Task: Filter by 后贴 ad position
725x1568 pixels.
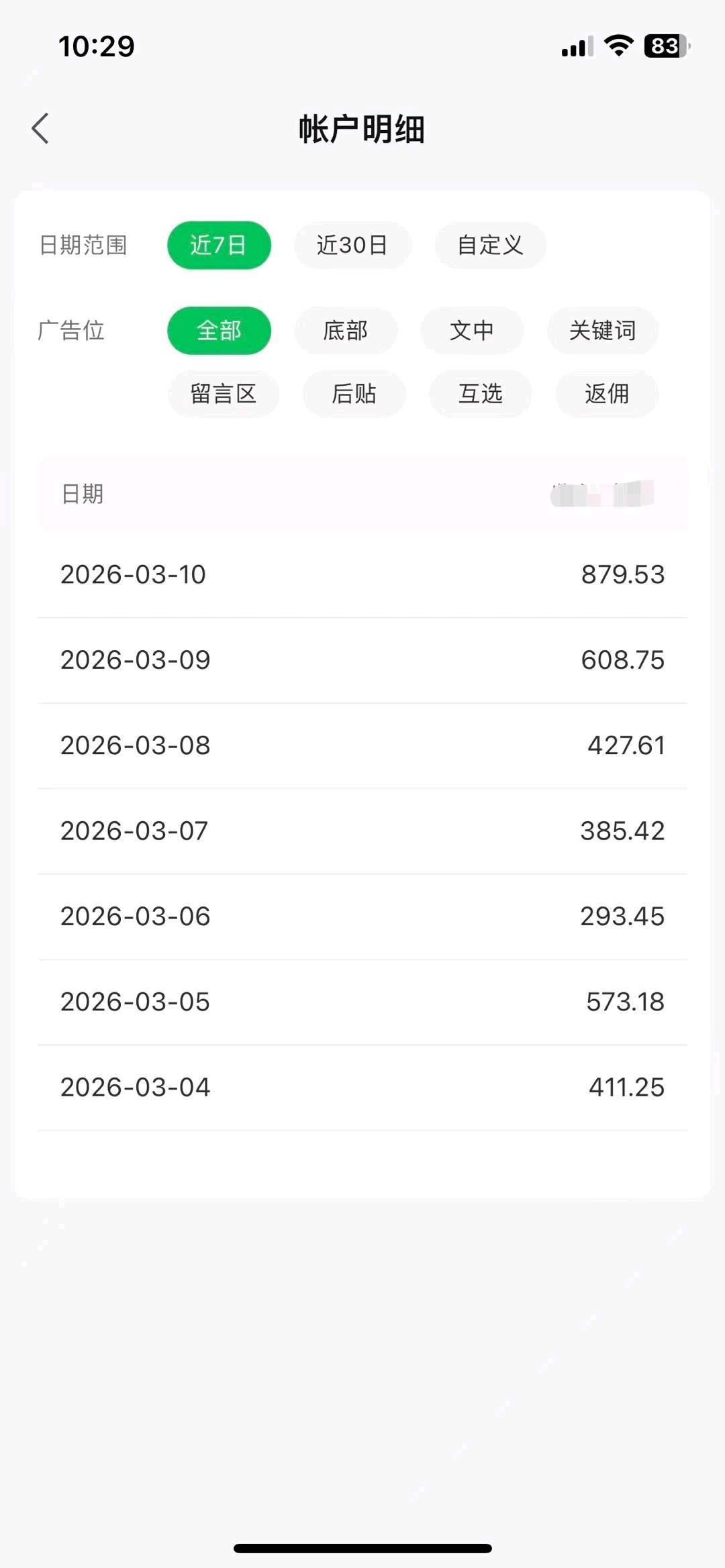Action: point(354,394)
